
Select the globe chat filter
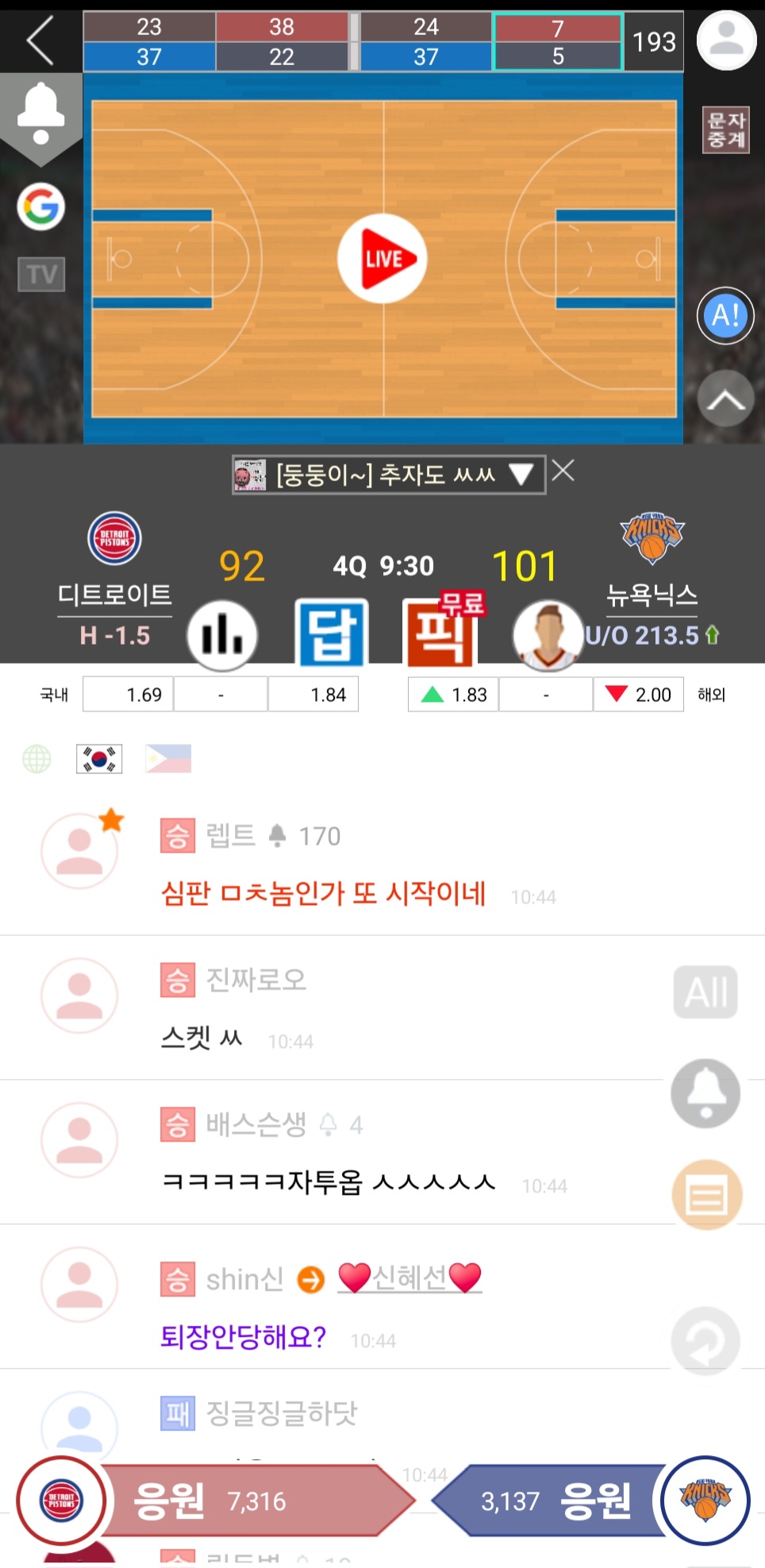pyautogui.click(x=37, y=759)
